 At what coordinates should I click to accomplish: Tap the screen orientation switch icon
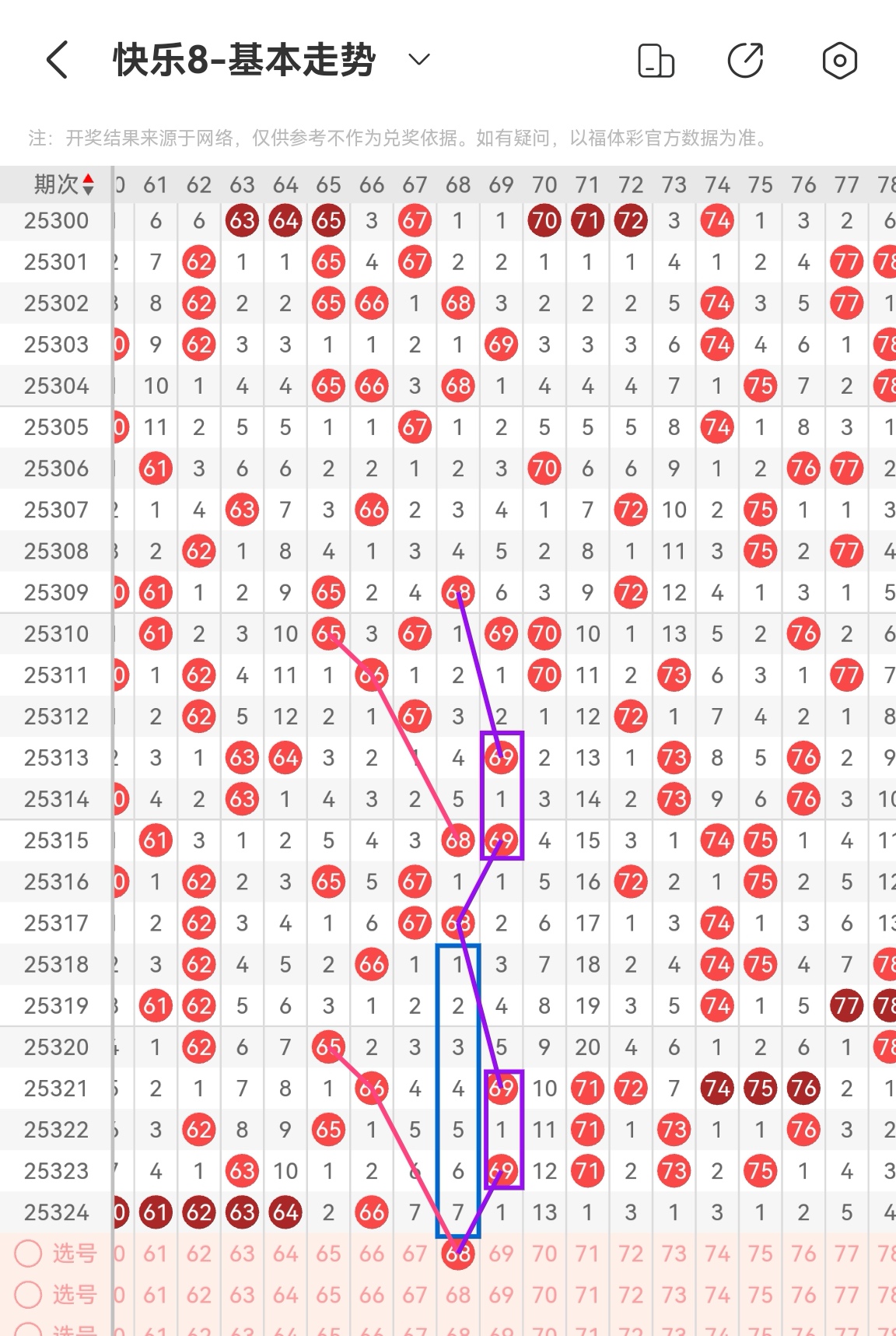[656, 61]
